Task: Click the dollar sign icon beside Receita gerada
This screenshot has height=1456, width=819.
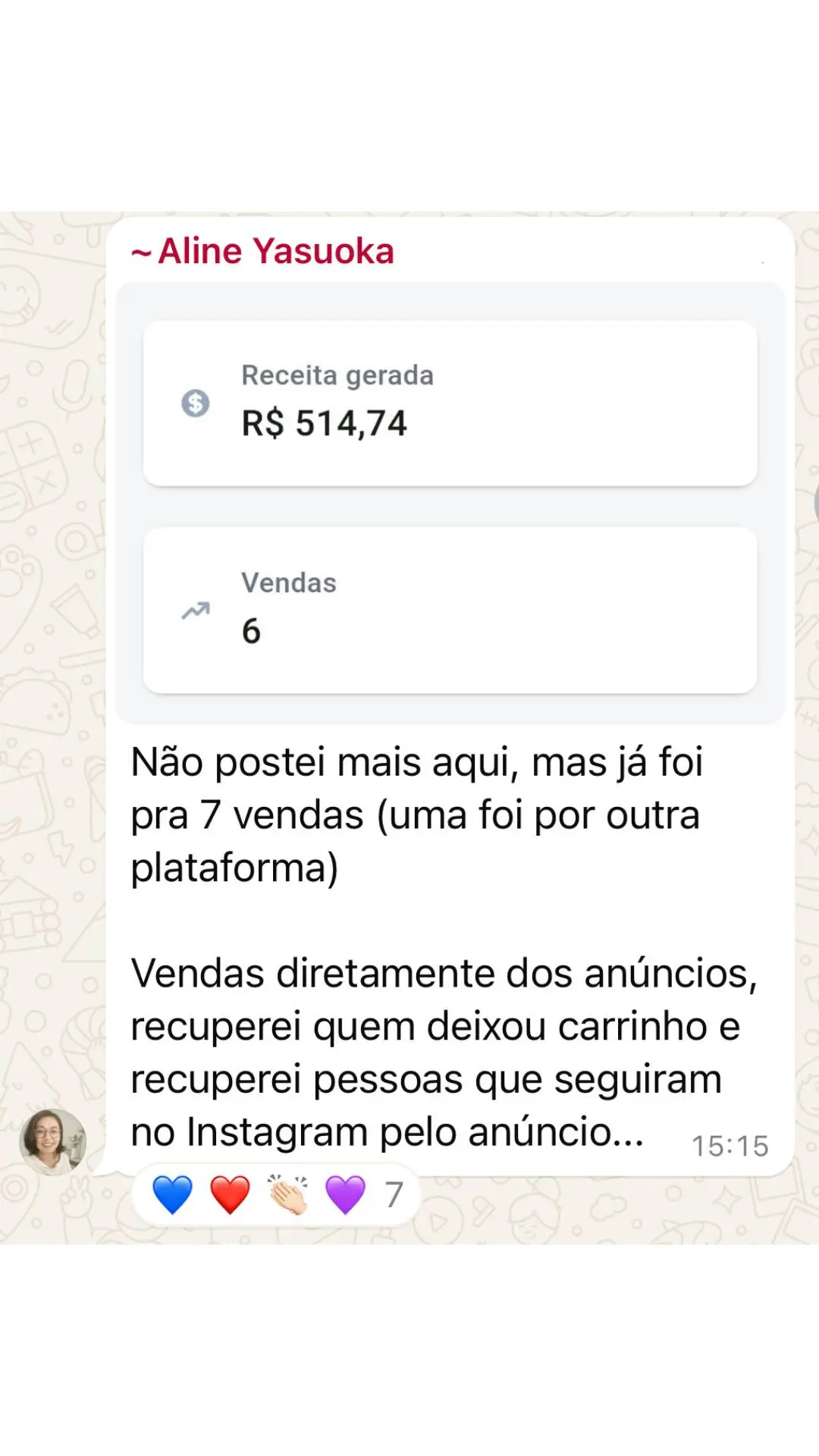Action: click(196, 404)
